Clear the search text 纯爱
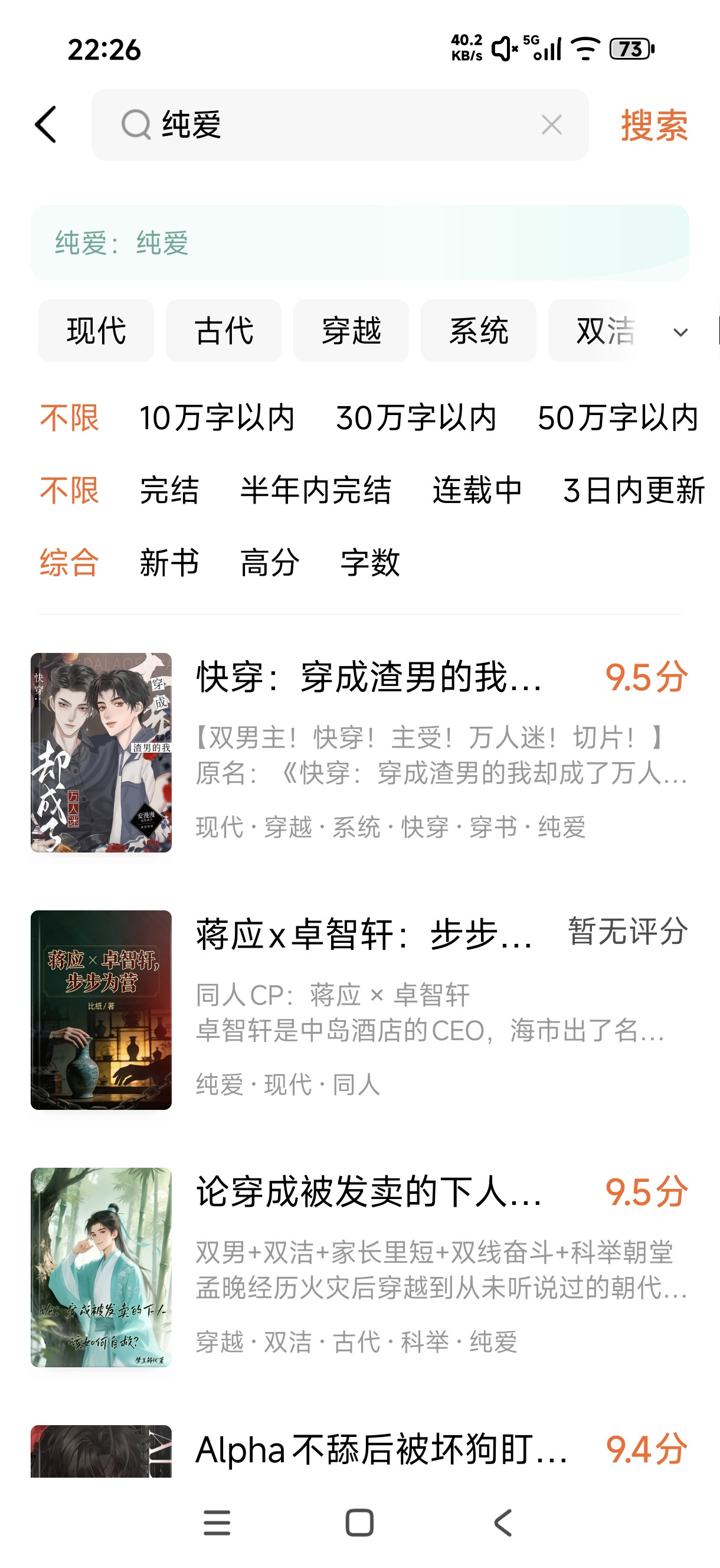The width and height of the screenshot is (720, 1568). click(551, 125)
